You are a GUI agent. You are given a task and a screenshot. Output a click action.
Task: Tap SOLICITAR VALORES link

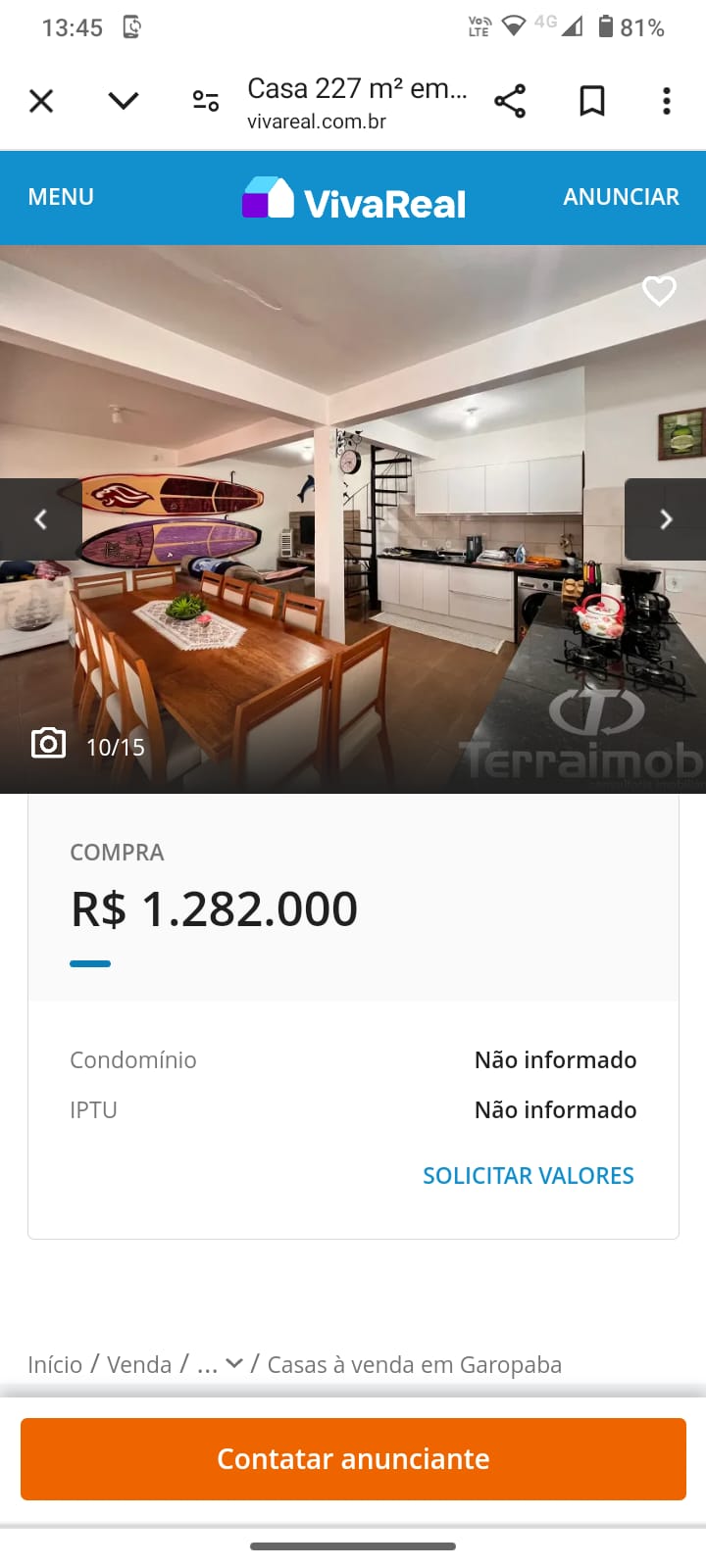(x=528, y=1176)
